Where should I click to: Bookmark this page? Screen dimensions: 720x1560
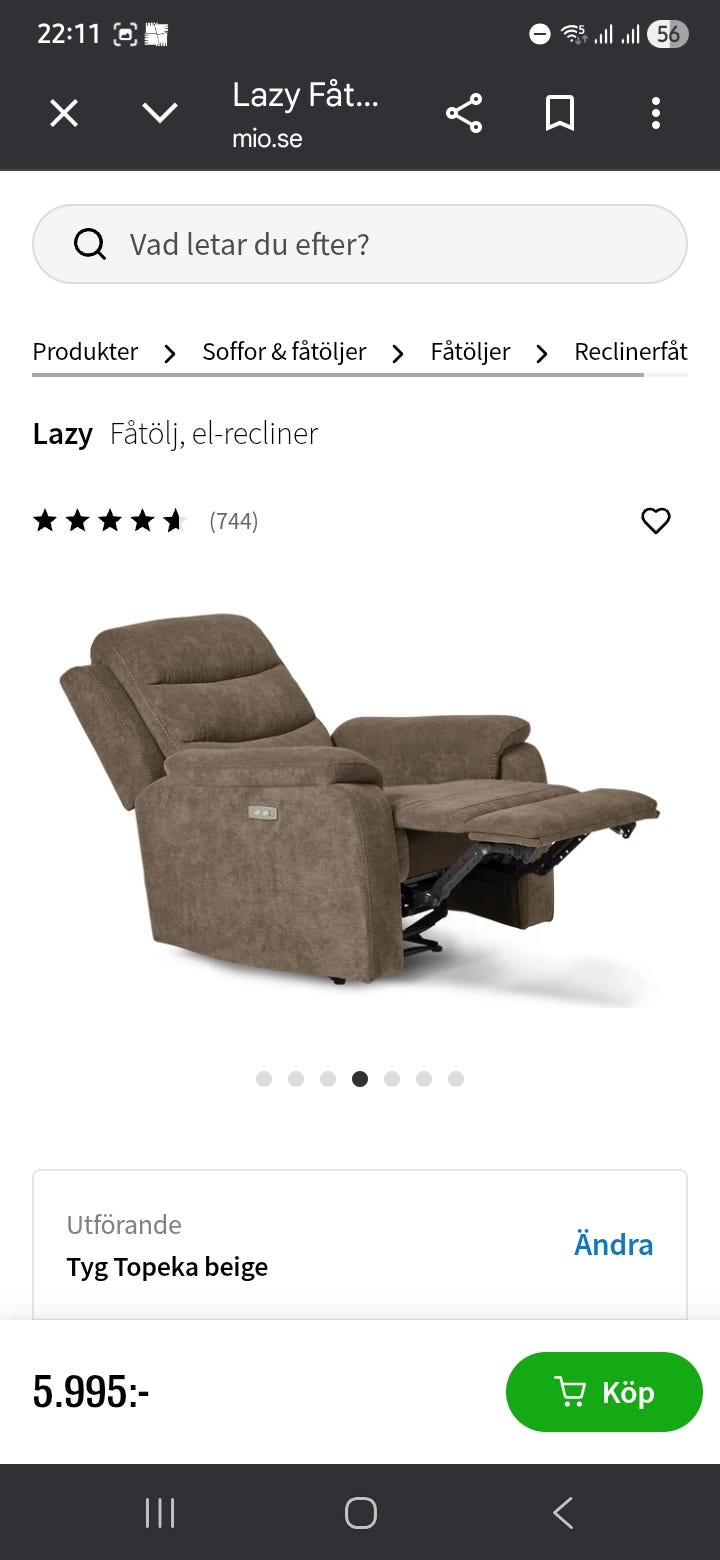560,114
